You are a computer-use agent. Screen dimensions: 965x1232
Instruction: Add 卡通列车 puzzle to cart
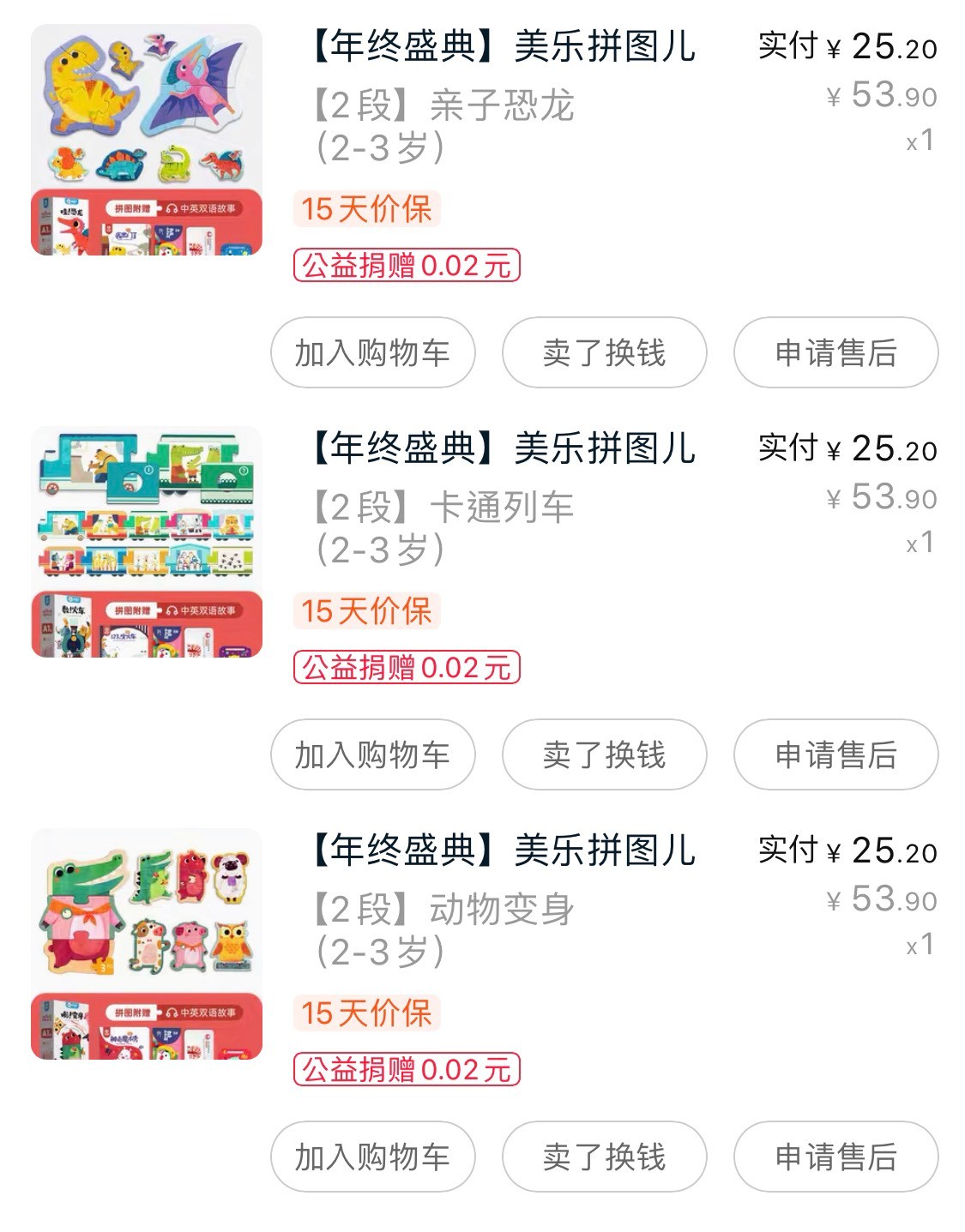pos(372,754)
